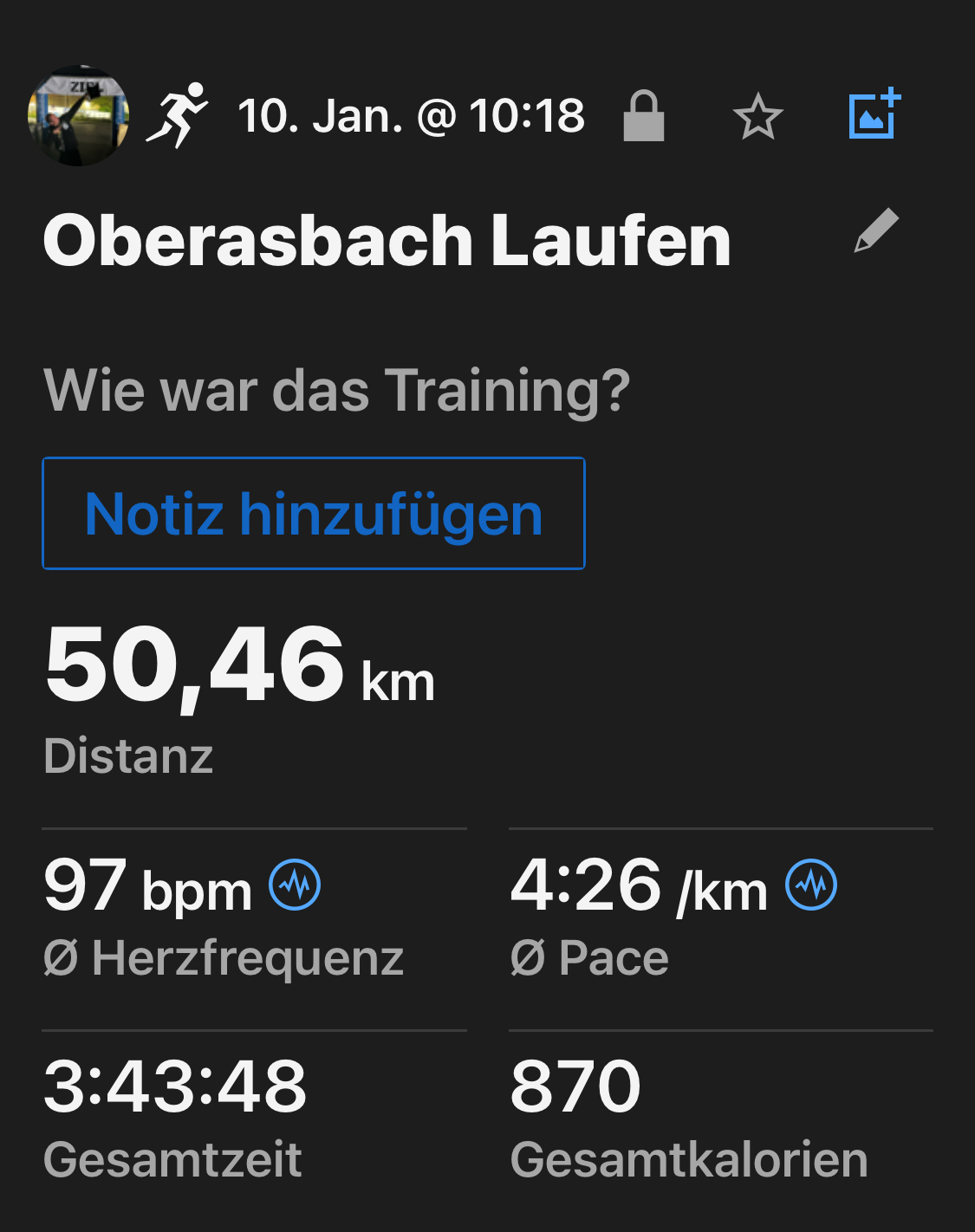Screen dimensions: 975x1232
Task: Open the profile avatar photo
Action: tap(79, 116)
